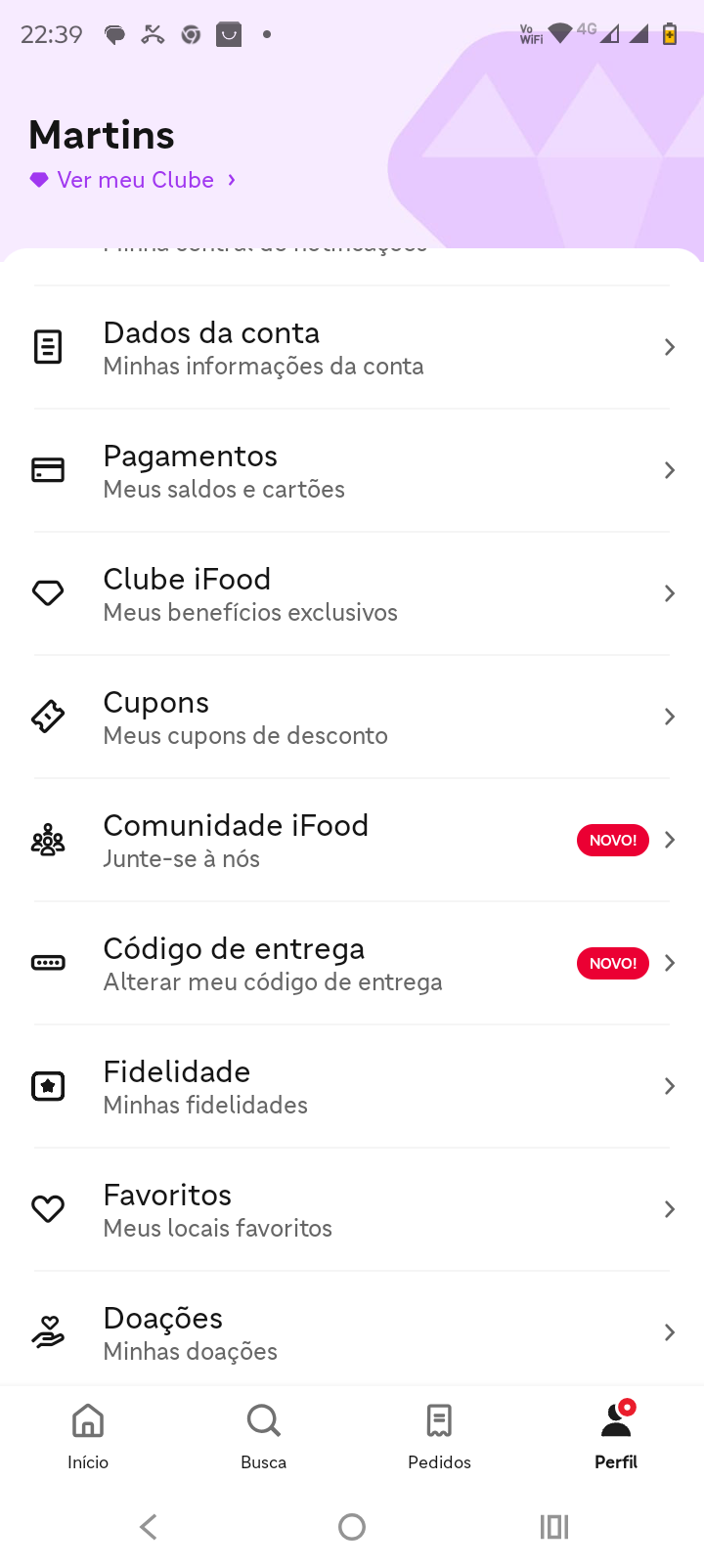The width and height of the screenshot is (704, 1568).
Task: Tap the system back button
Action: click(149, 1527)
